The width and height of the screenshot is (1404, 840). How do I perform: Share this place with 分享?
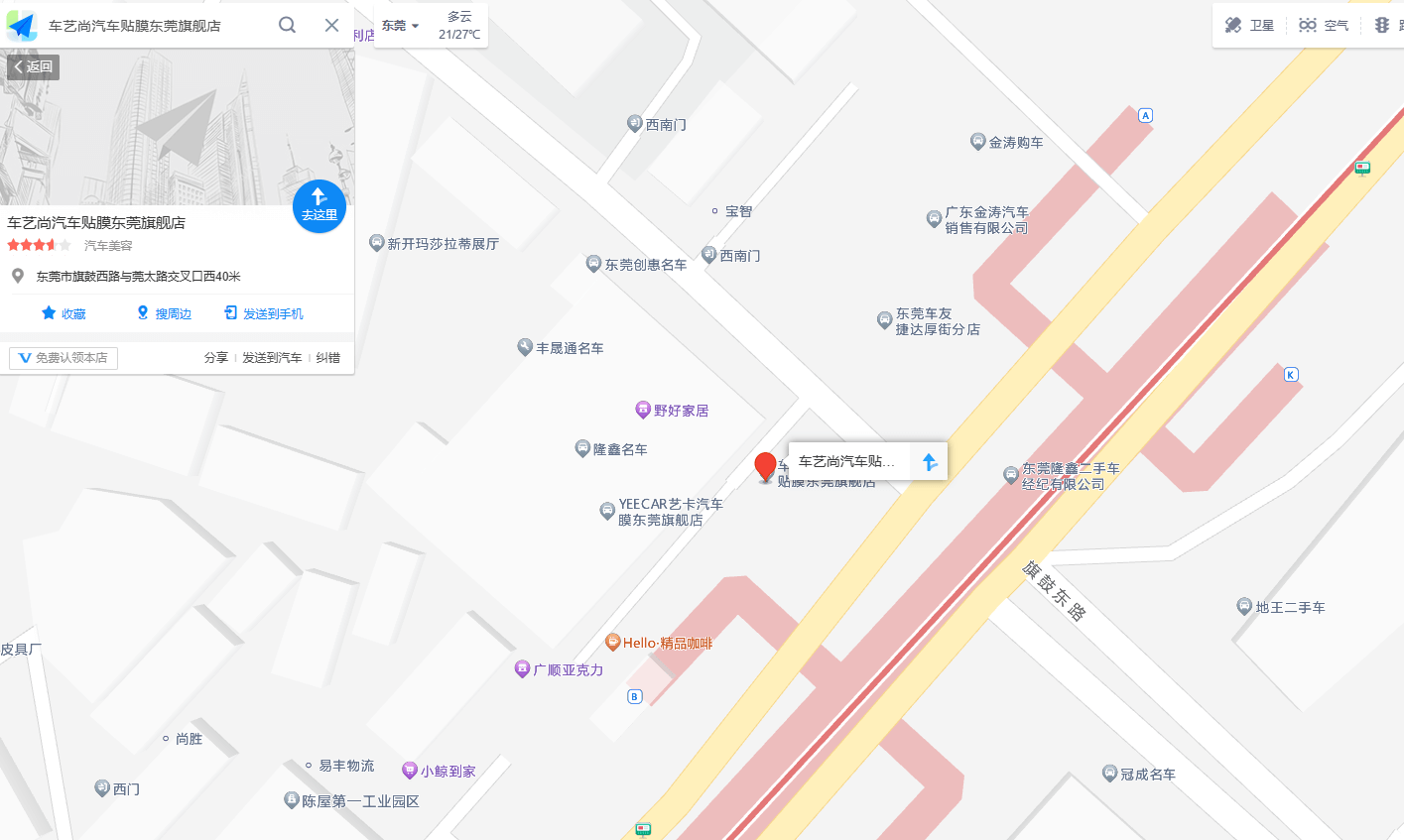[216, 358]
